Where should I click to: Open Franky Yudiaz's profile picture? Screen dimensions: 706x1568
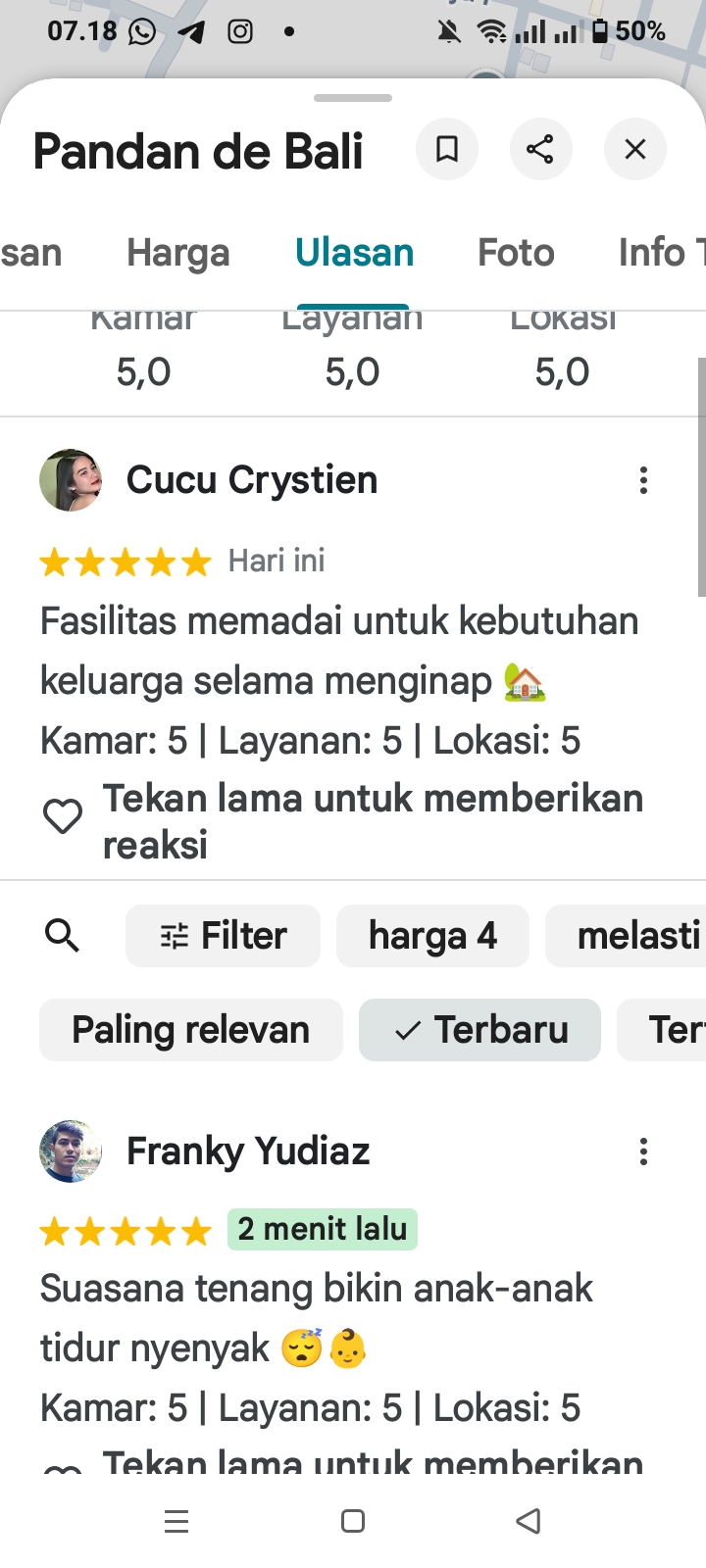71,1151
